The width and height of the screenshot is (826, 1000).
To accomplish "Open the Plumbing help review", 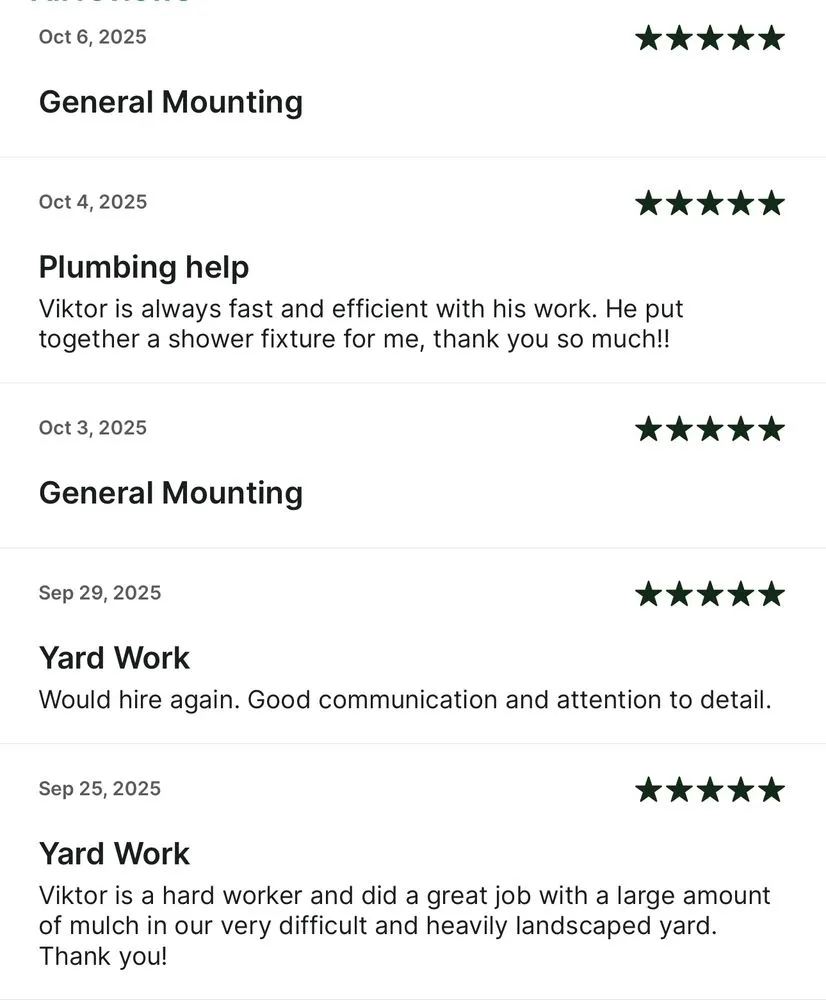I will pyautogui.click(x=143, y=268).
